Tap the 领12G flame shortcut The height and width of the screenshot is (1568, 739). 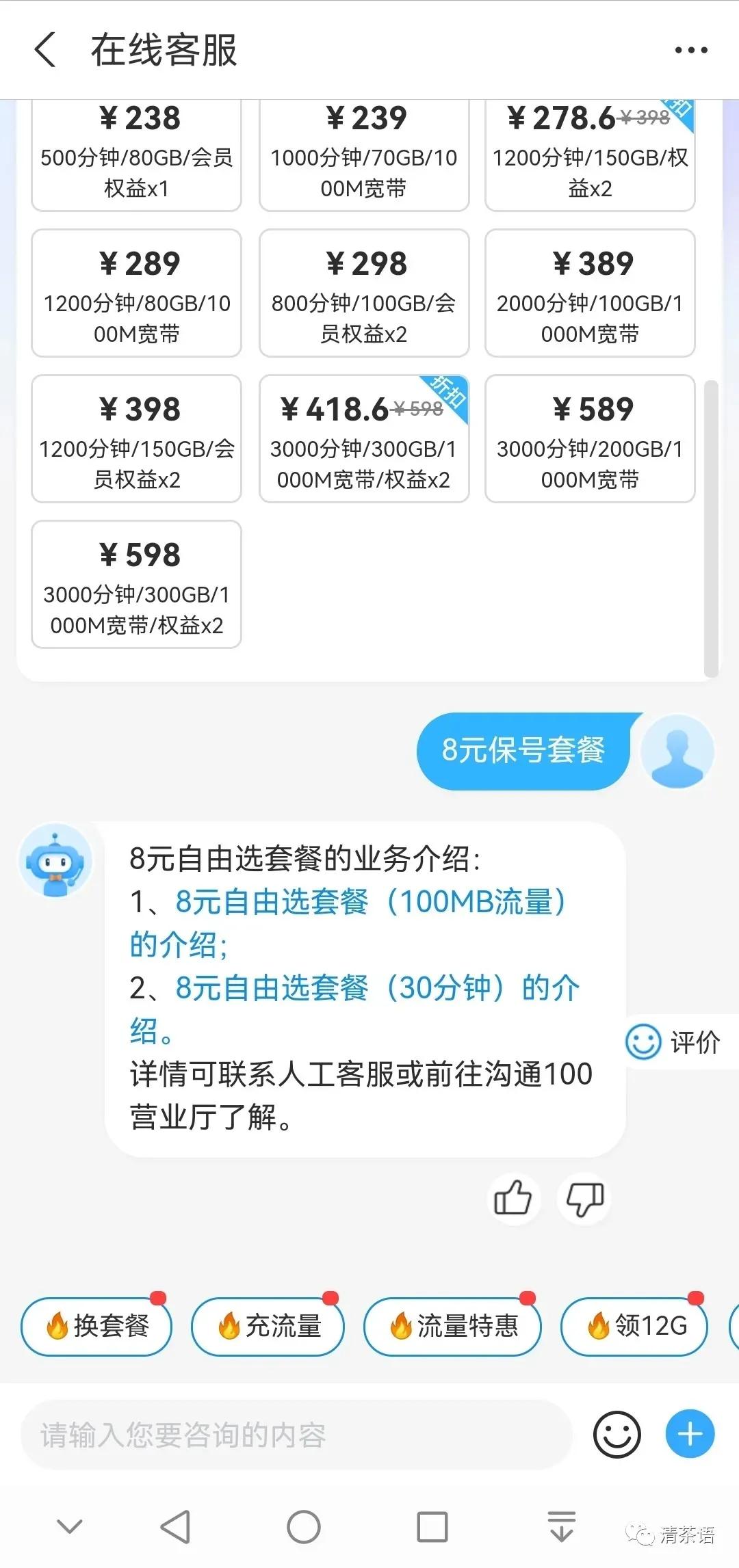coord(633,1325)
